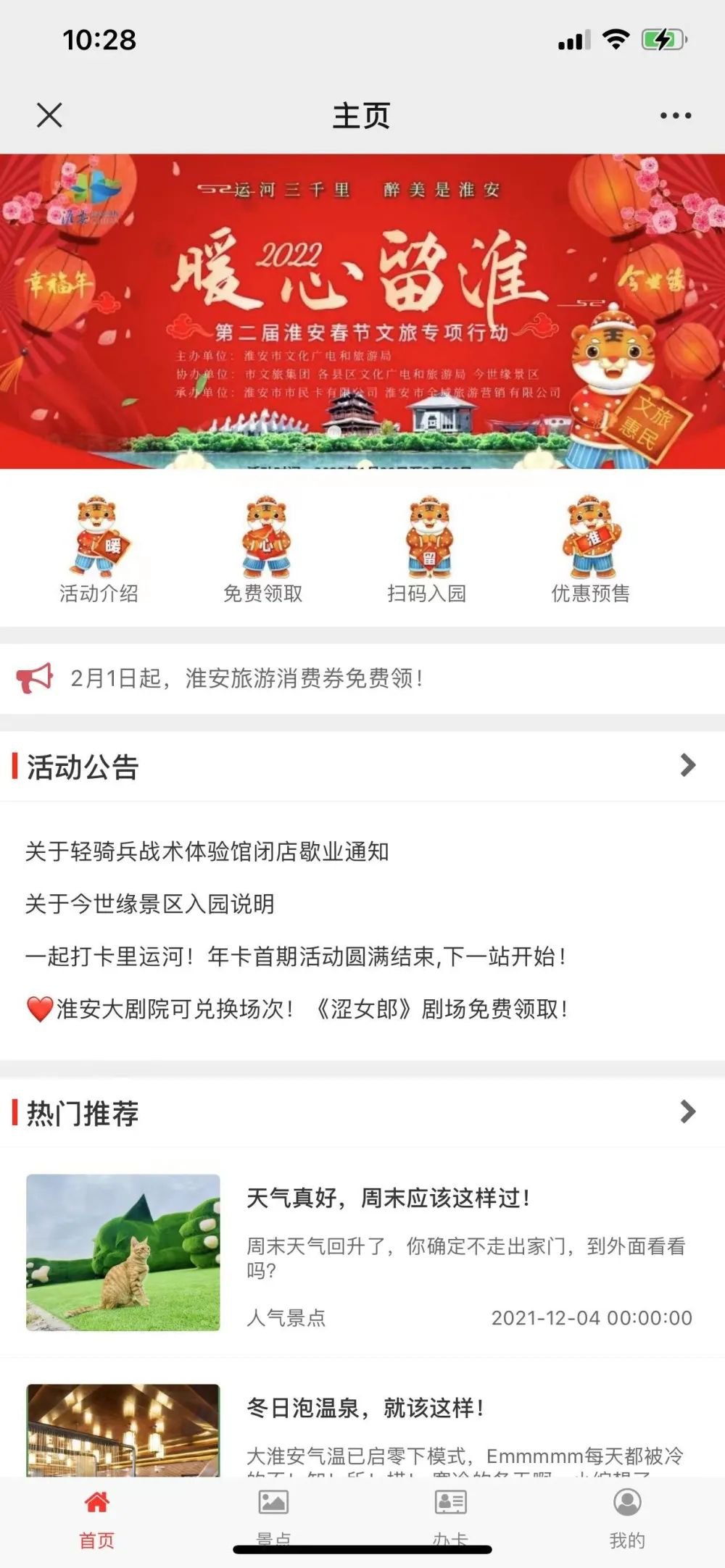725x1568 pixels.
Task: Open article 冬日泡温泉，就该这样
Action: point(365,1407)
